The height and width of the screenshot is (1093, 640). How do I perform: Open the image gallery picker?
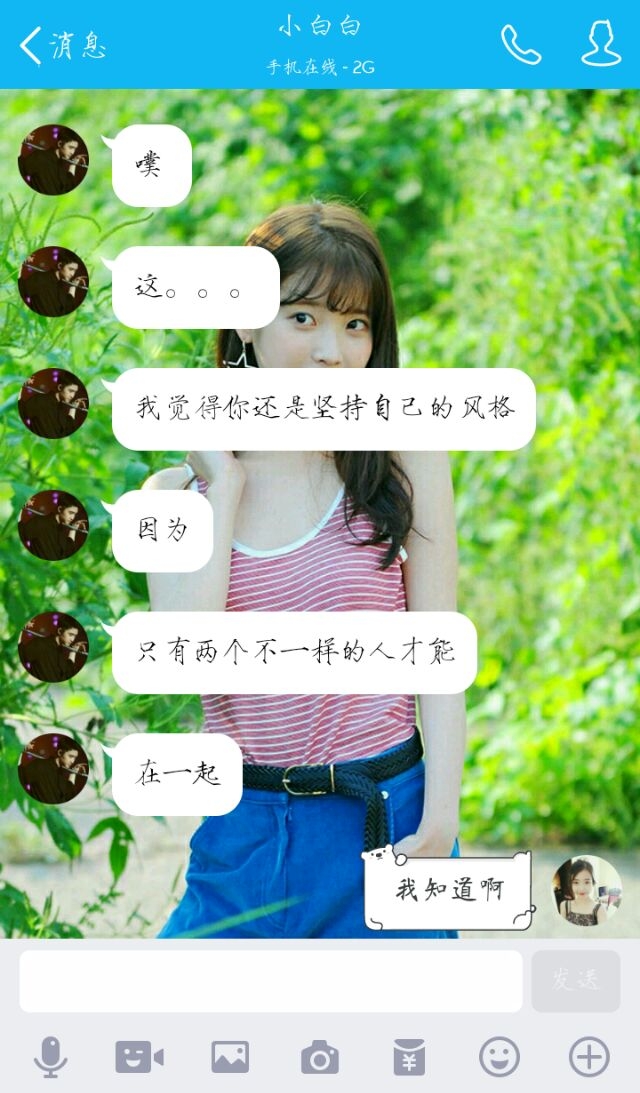pyautogui.click(x=230, y=1057)
